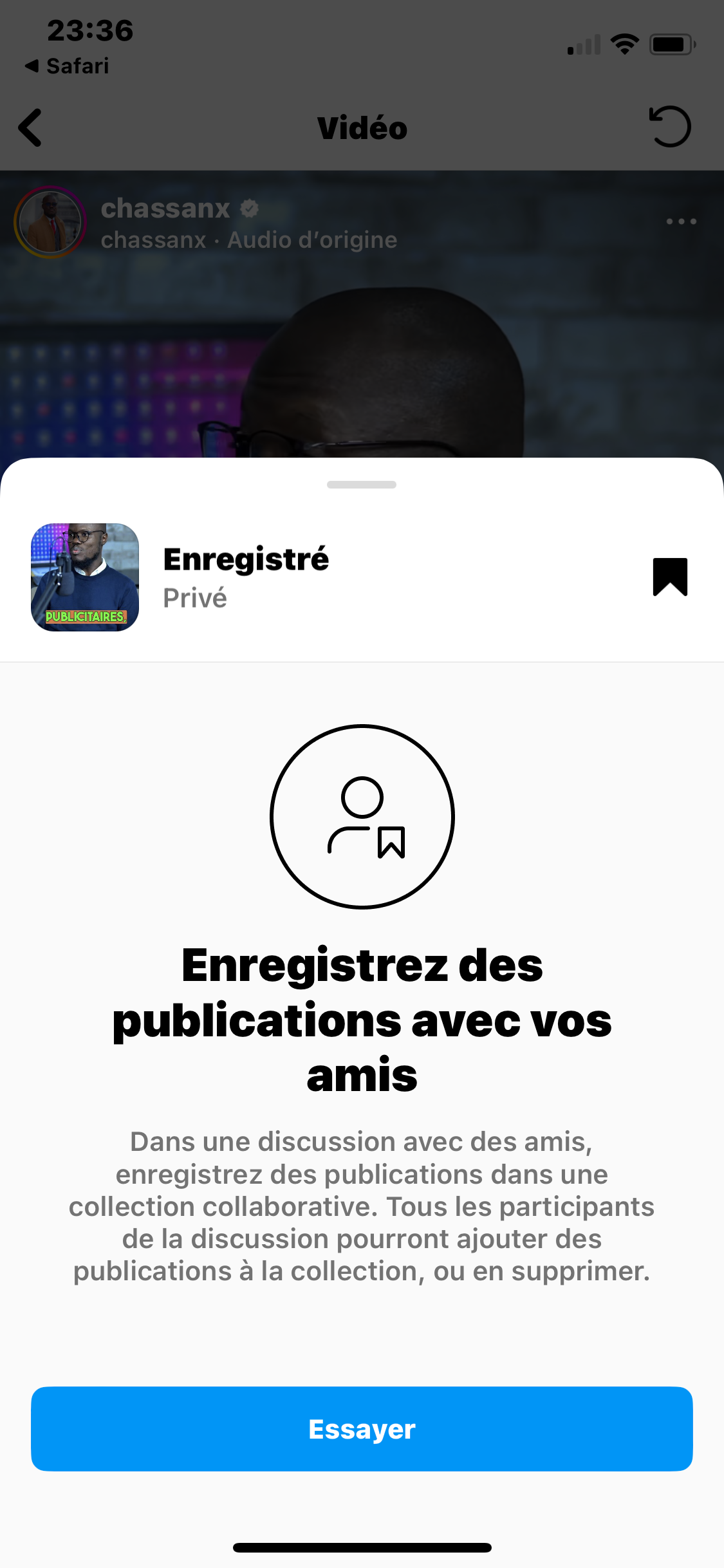This screenshot has height=1568, width=724.
Task: Remove the bookmark on the Enregistré collection
Action: pos(670,577)
